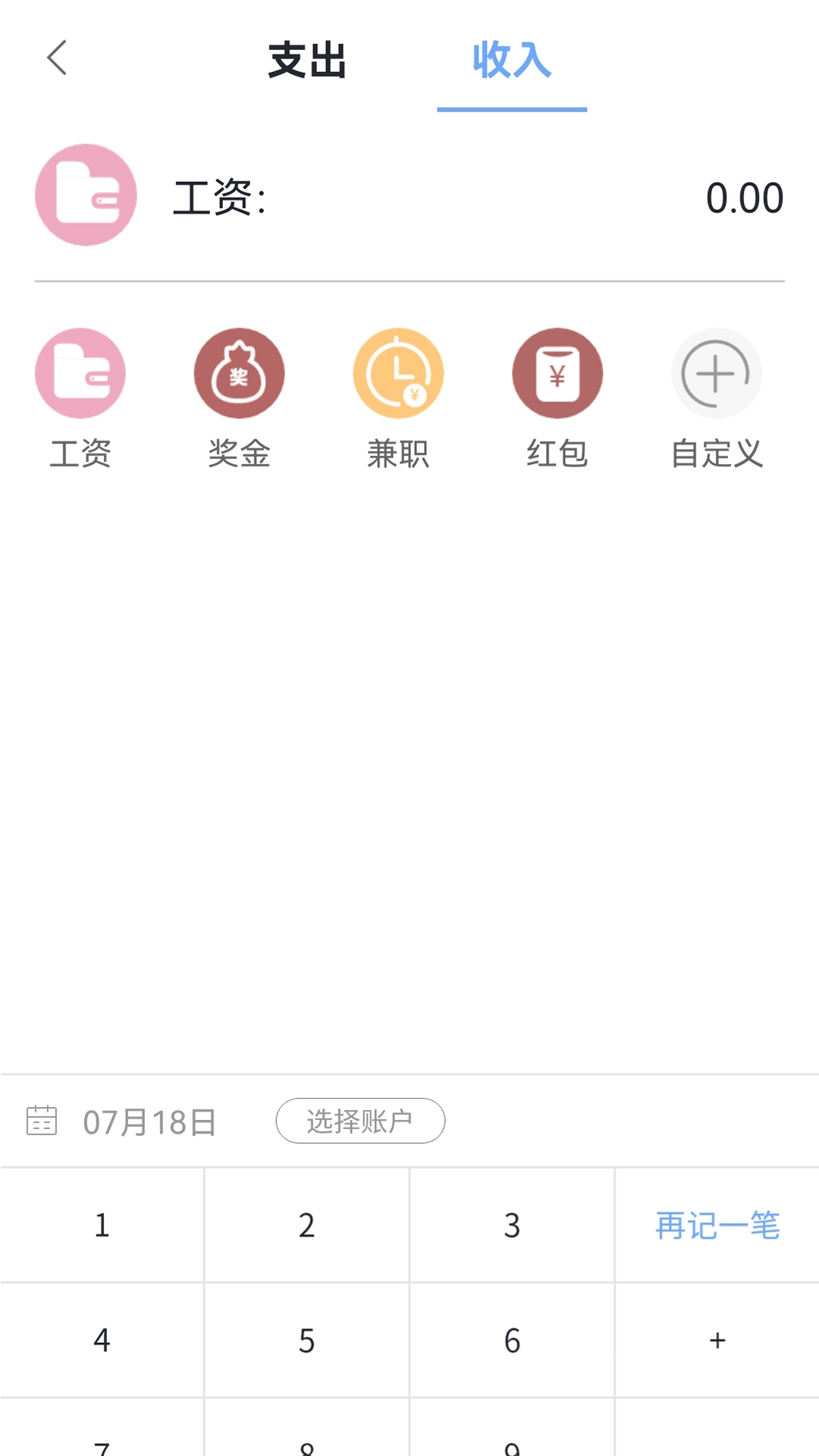Select the 兼职 part-time income icon
This screenshot has height=1456, width=819.
coord(398,373)
